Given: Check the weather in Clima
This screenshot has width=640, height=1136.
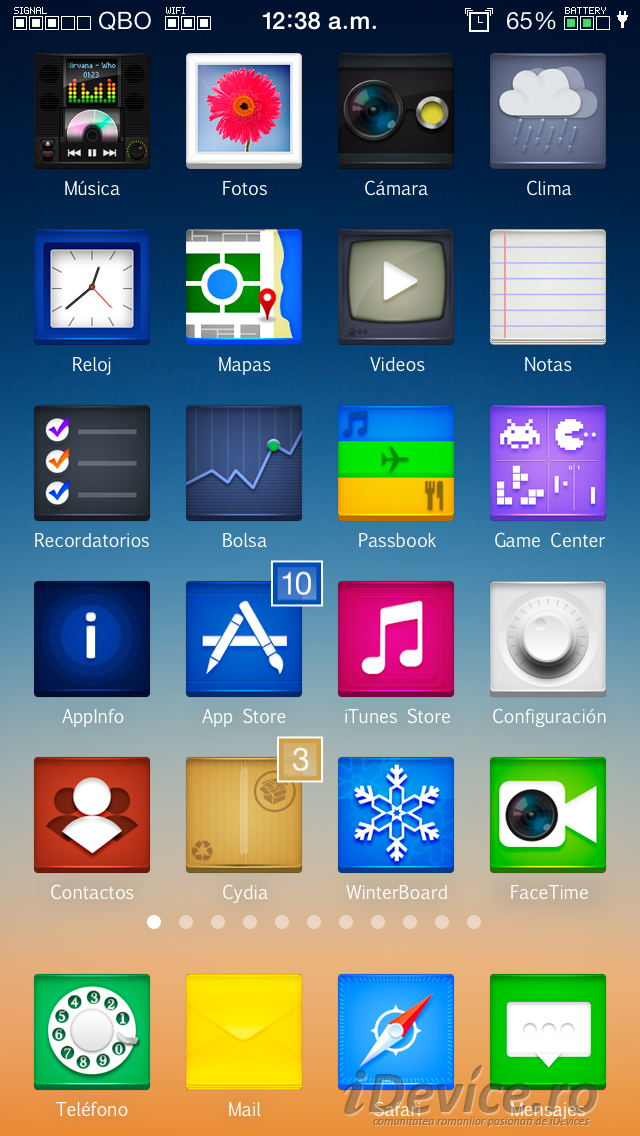Looking at the screenshot, I should [x=548, y=111].
